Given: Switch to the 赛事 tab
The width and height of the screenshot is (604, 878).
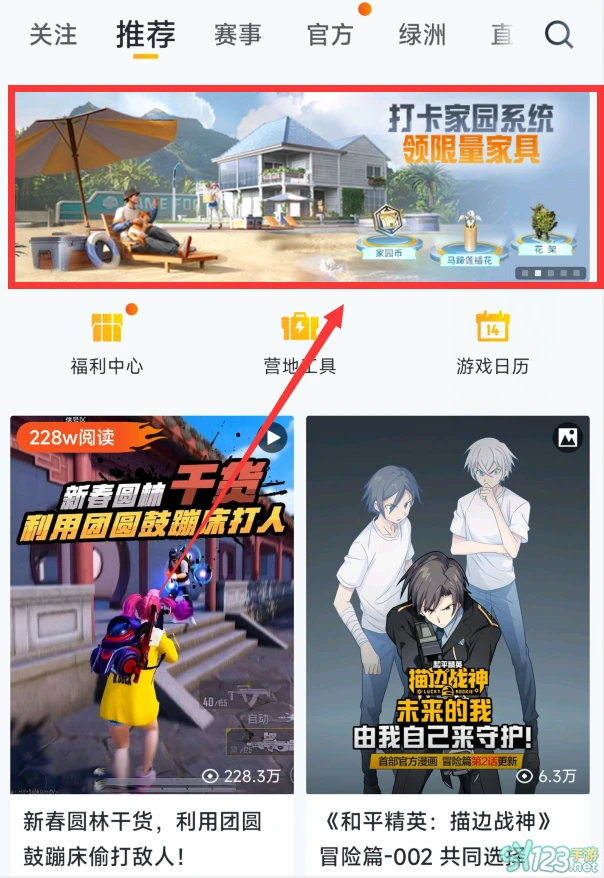Looking at the screenshot, I should pyautogui.click(x=237, y=36).
